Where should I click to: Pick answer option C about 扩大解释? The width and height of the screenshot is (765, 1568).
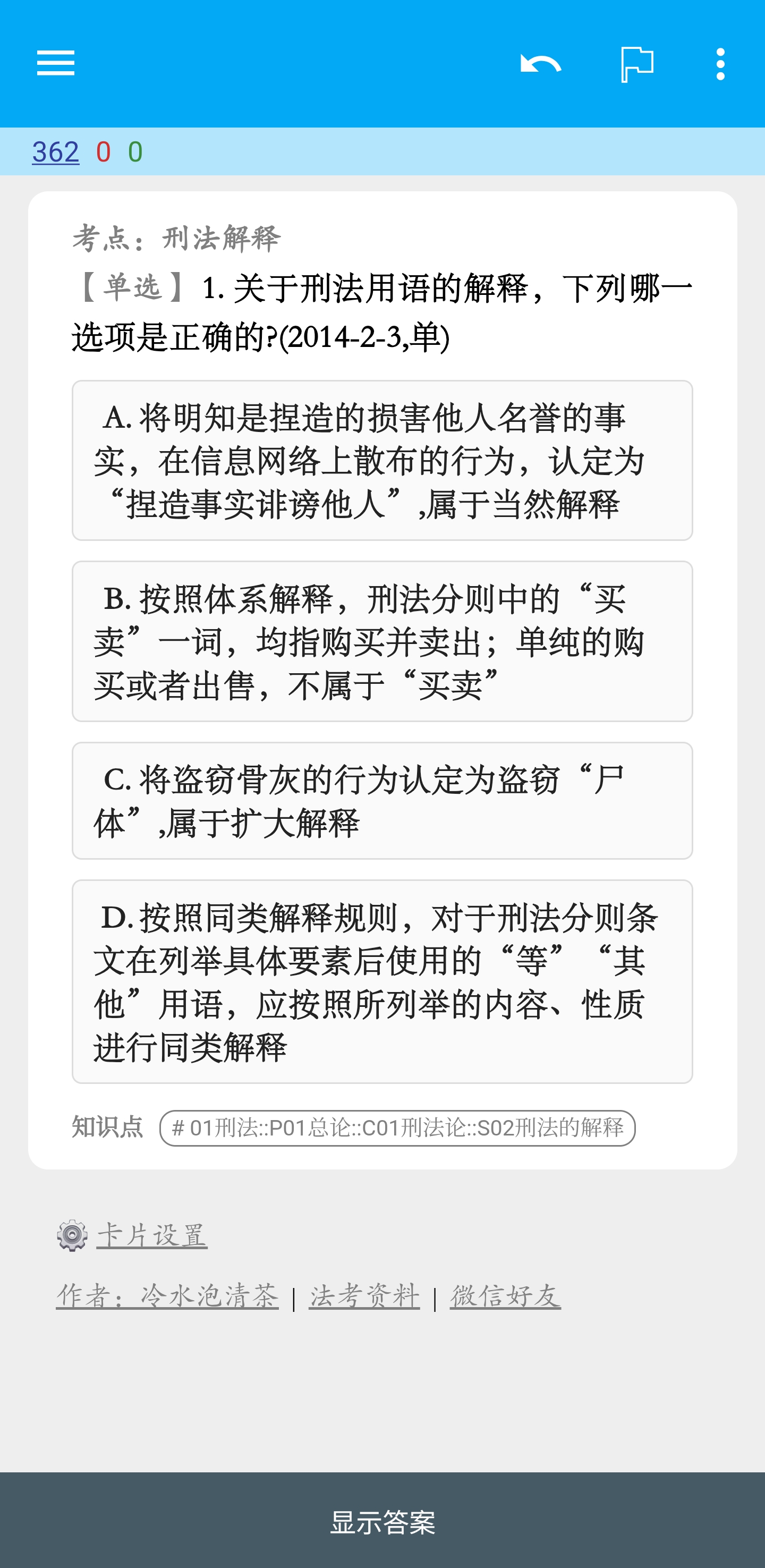[x=382, y=800]
